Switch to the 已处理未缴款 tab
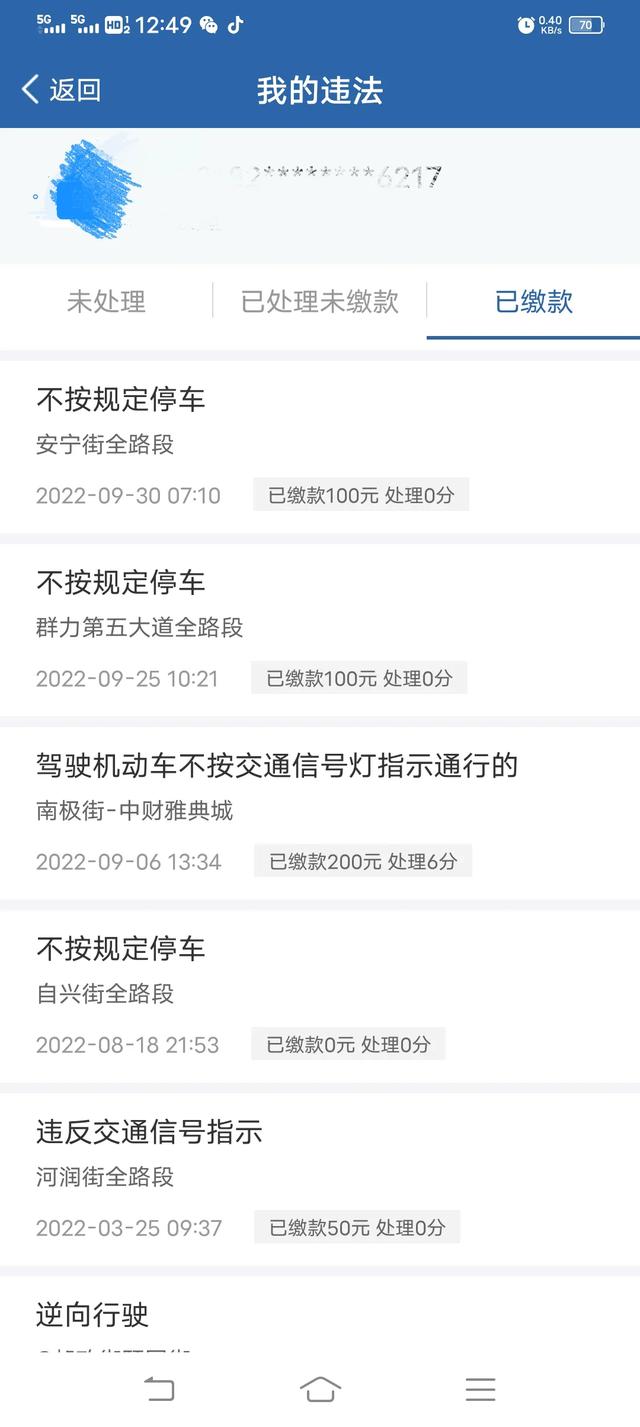The height and width of the screenshot is (1427, 640). (x=320, y=301)
